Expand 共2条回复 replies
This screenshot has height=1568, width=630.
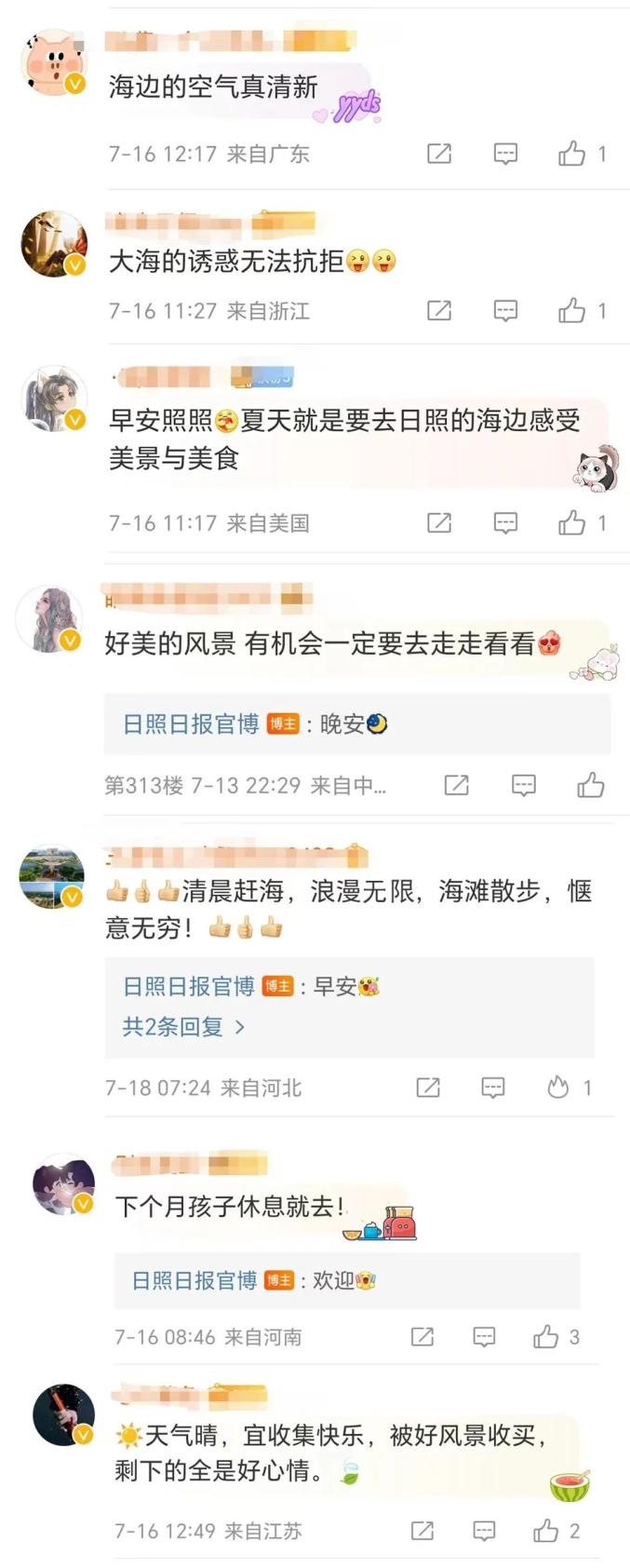click(x=183, y=1026)
